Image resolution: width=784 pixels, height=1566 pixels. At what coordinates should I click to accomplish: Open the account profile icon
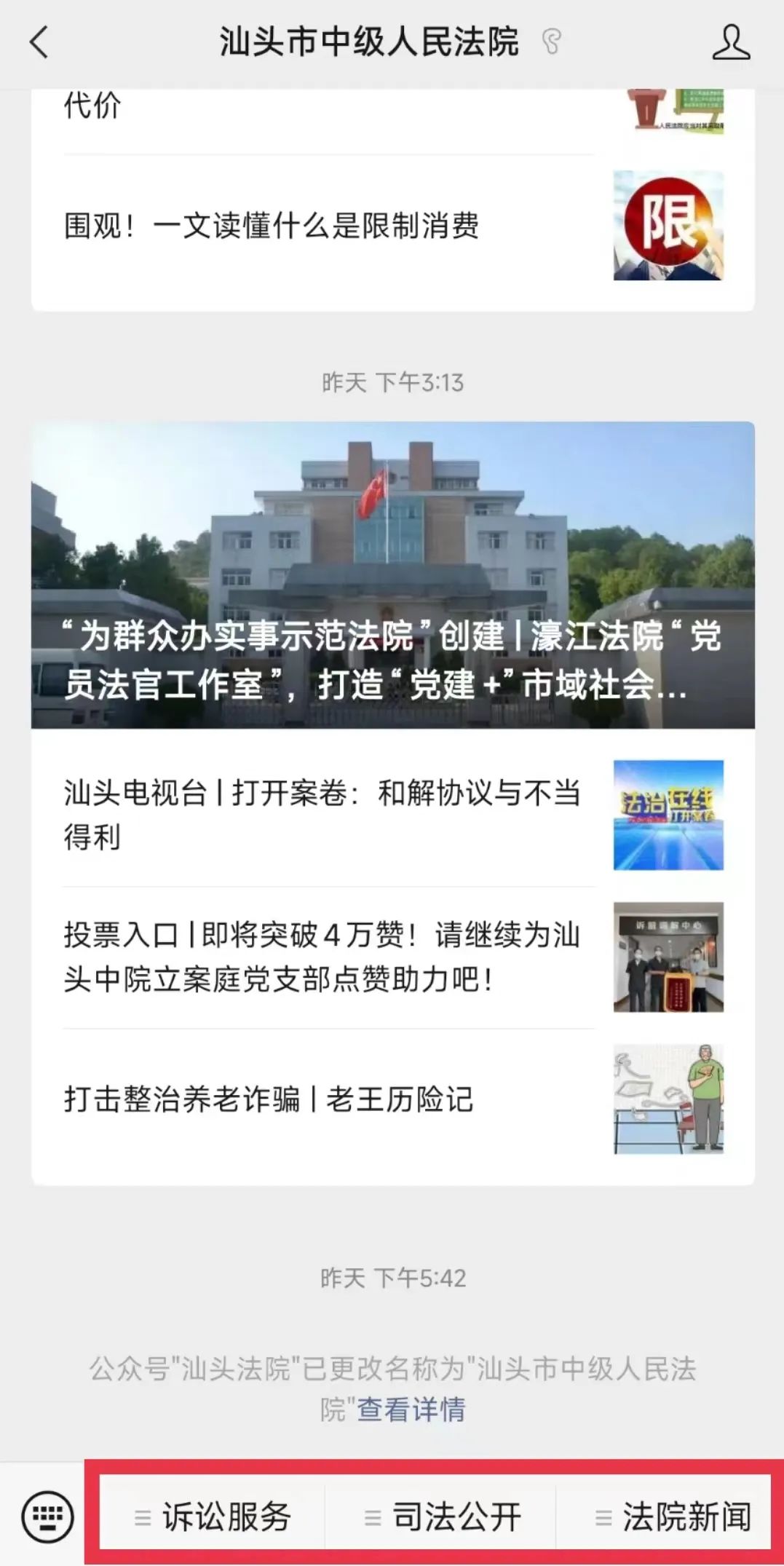click(730, 42)
